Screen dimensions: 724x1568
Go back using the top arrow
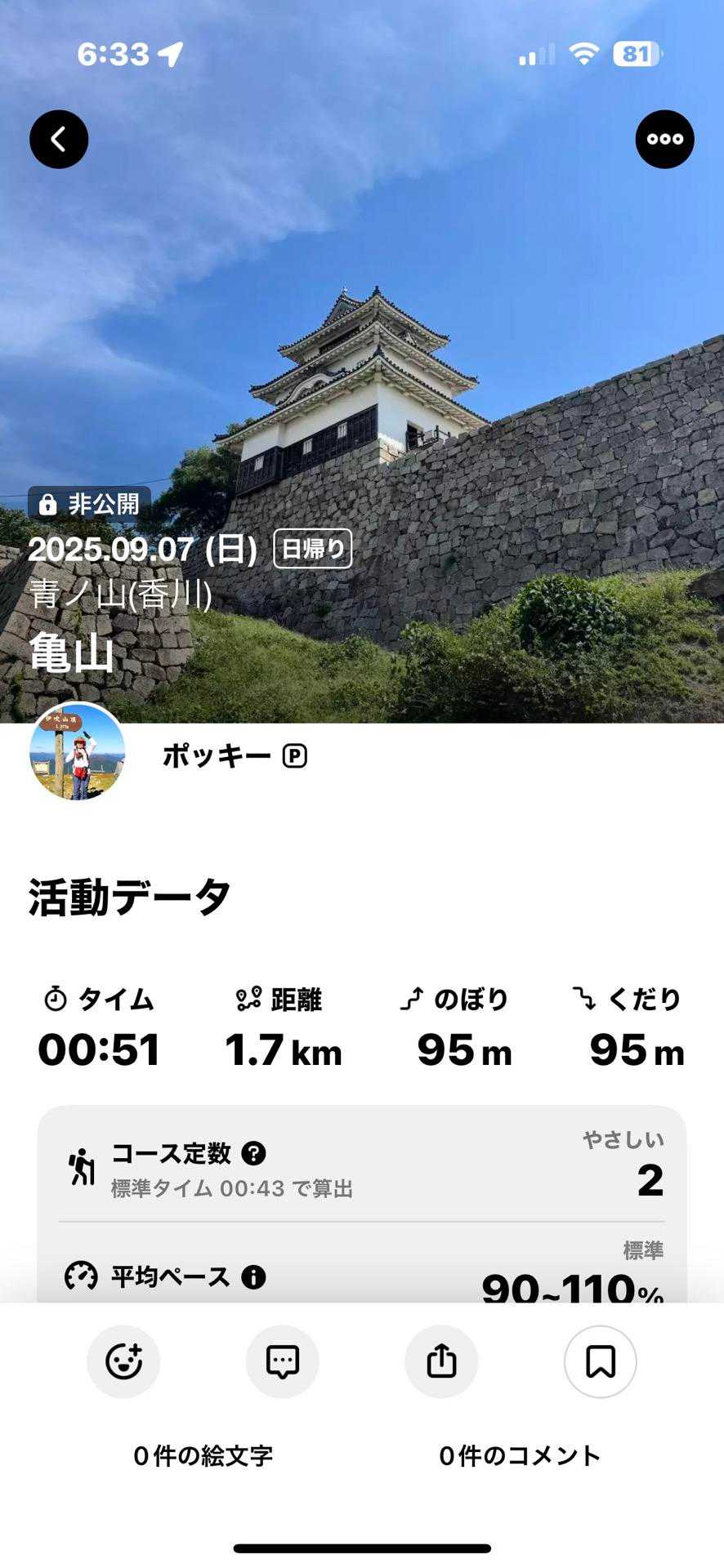pos(59,140)
